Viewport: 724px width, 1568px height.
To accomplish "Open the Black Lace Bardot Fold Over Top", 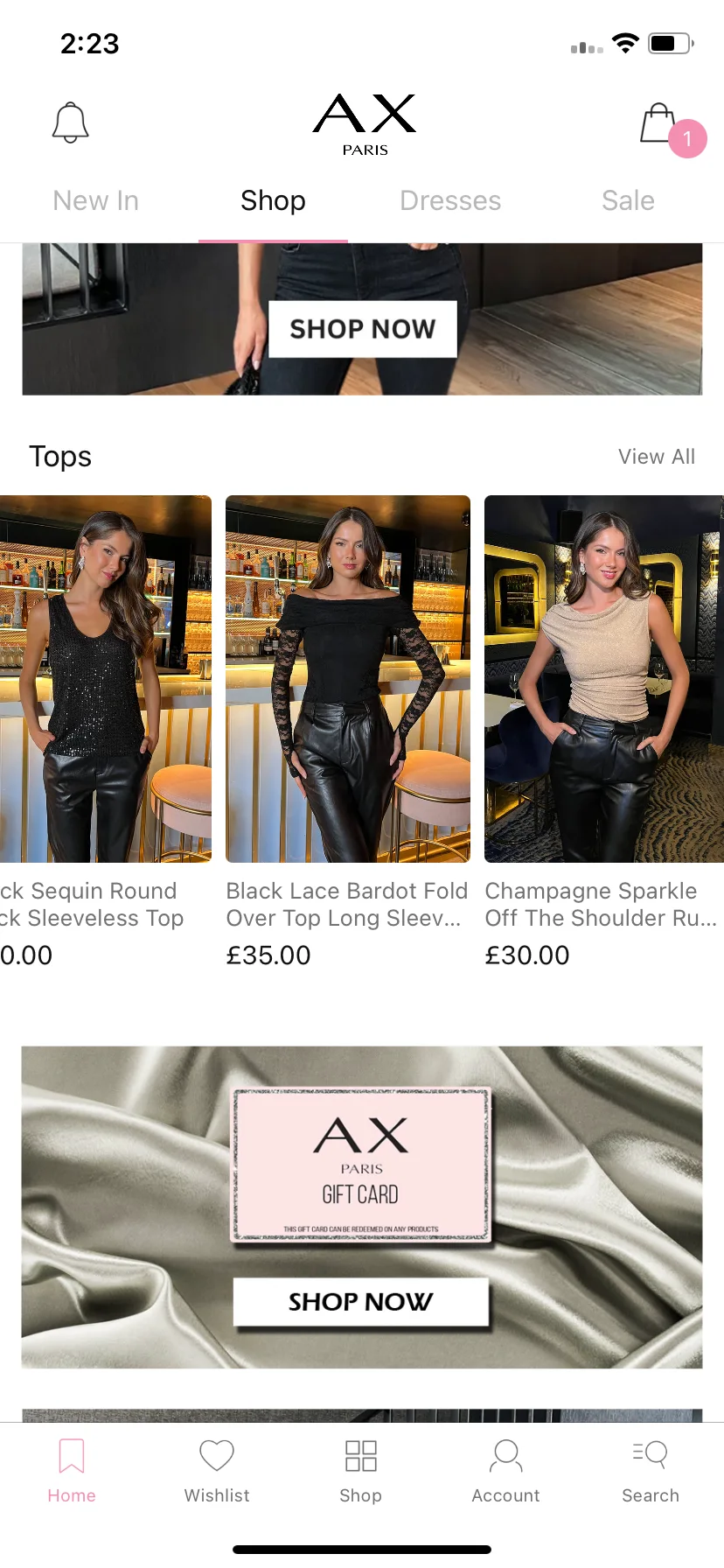I will pos(347,679).
